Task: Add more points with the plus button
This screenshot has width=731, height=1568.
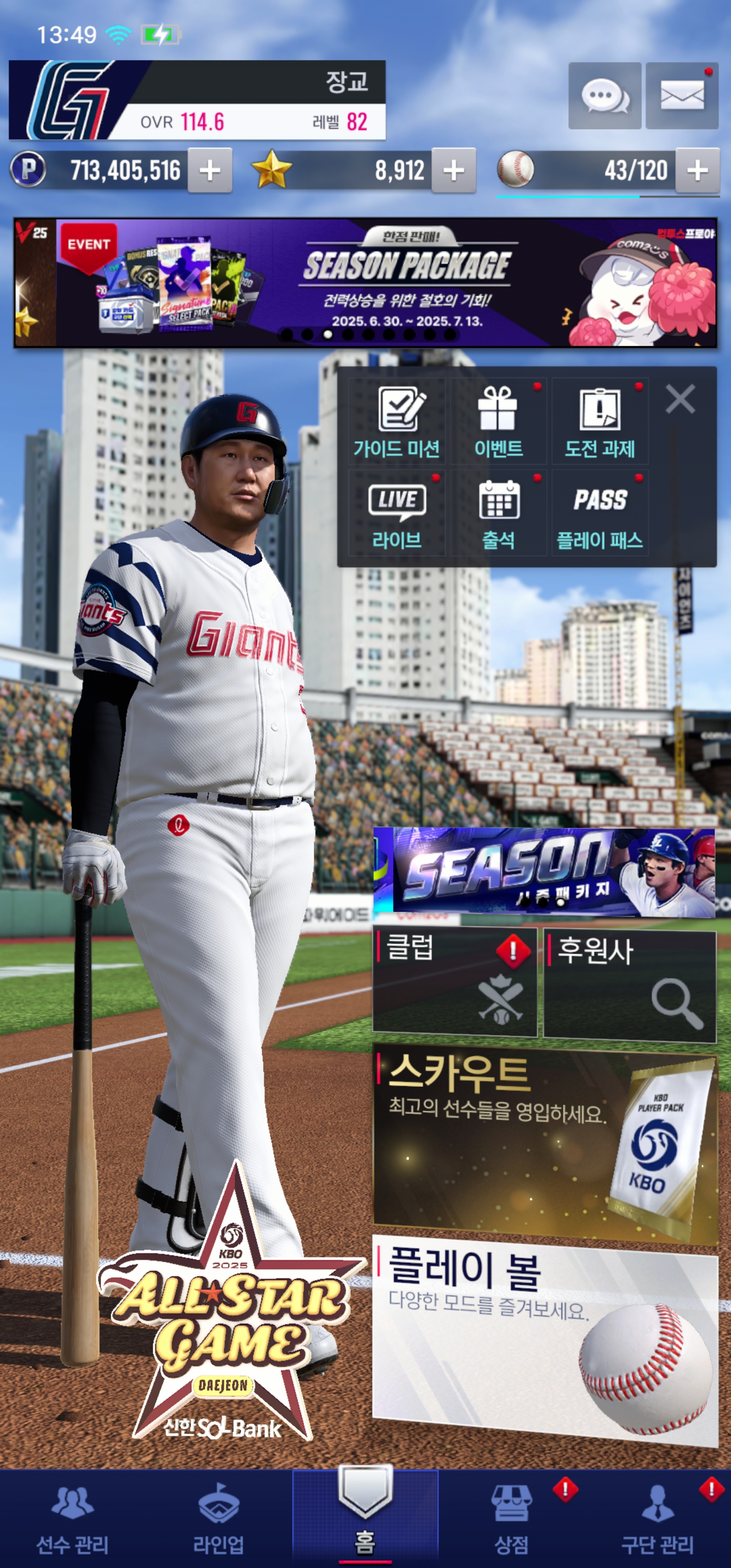Action: [209, 171]
